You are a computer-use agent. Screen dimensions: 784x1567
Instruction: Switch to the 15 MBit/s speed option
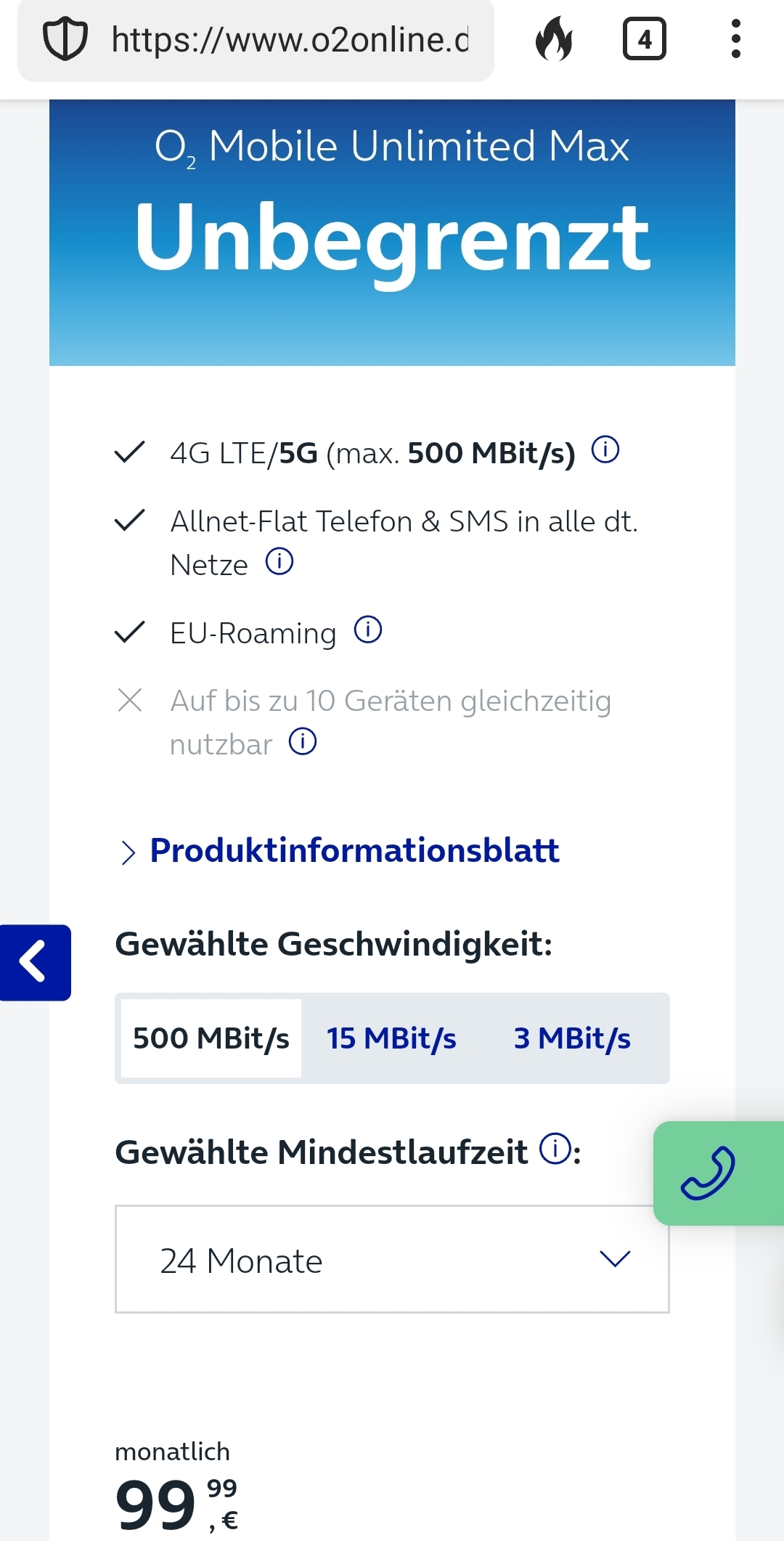coord(391,1038)
